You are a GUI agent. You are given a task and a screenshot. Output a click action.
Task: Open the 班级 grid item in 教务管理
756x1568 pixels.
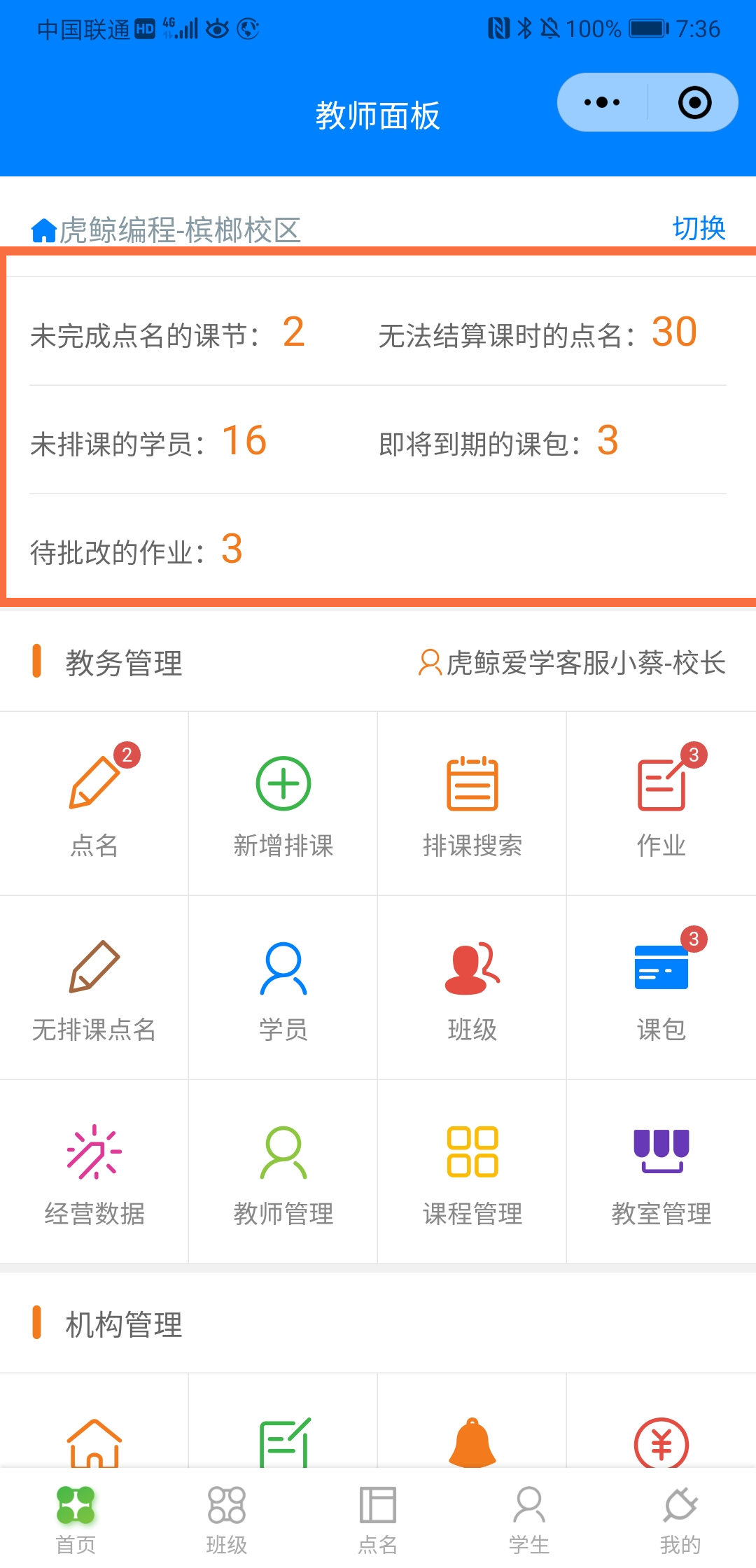click(x=472, y=987)
